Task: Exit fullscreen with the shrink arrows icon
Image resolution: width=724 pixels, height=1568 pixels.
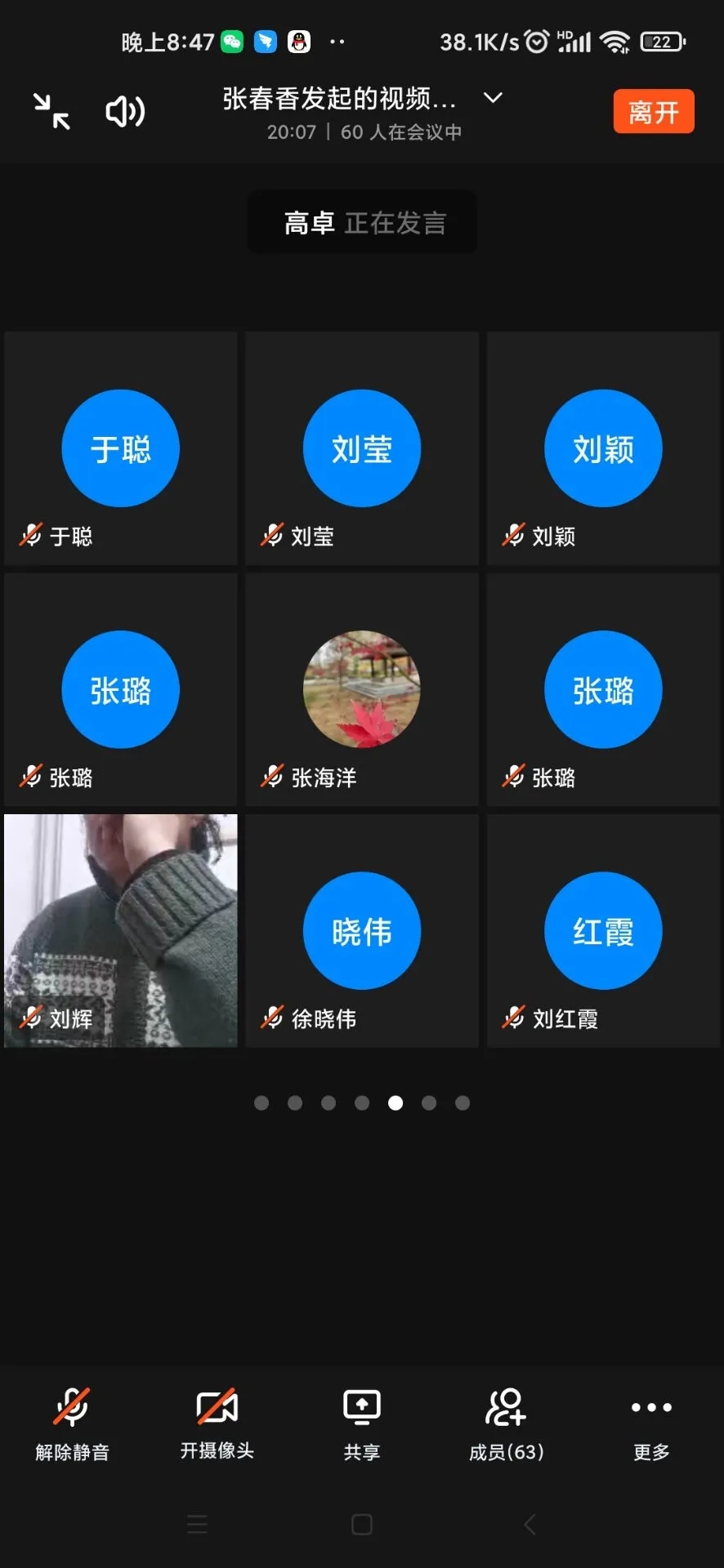Action: click(x=51, y=111)
